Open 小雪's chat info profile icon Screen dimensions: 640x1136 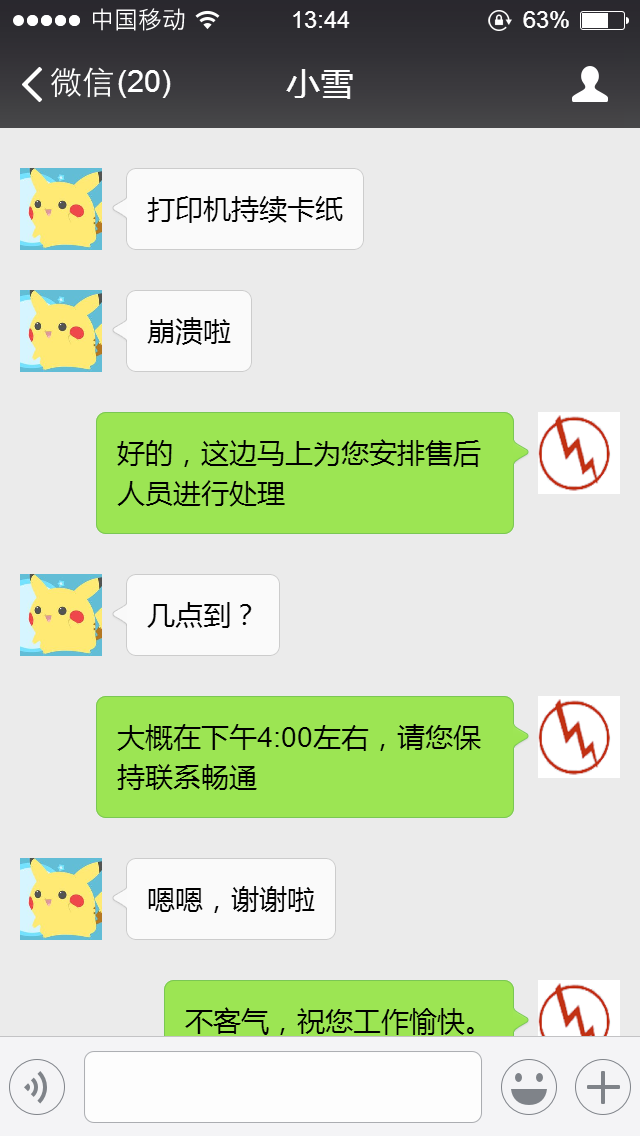point(589,84)
